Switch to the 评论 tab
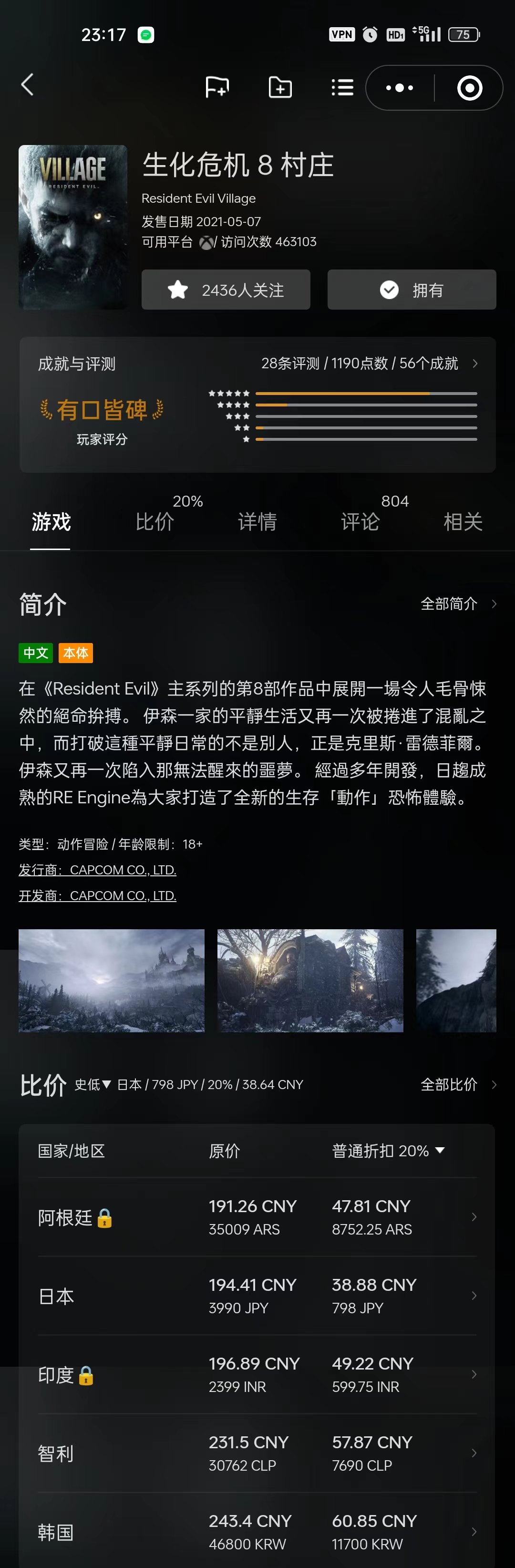This screenshot has width=515, height=1568. pos(360,521)
